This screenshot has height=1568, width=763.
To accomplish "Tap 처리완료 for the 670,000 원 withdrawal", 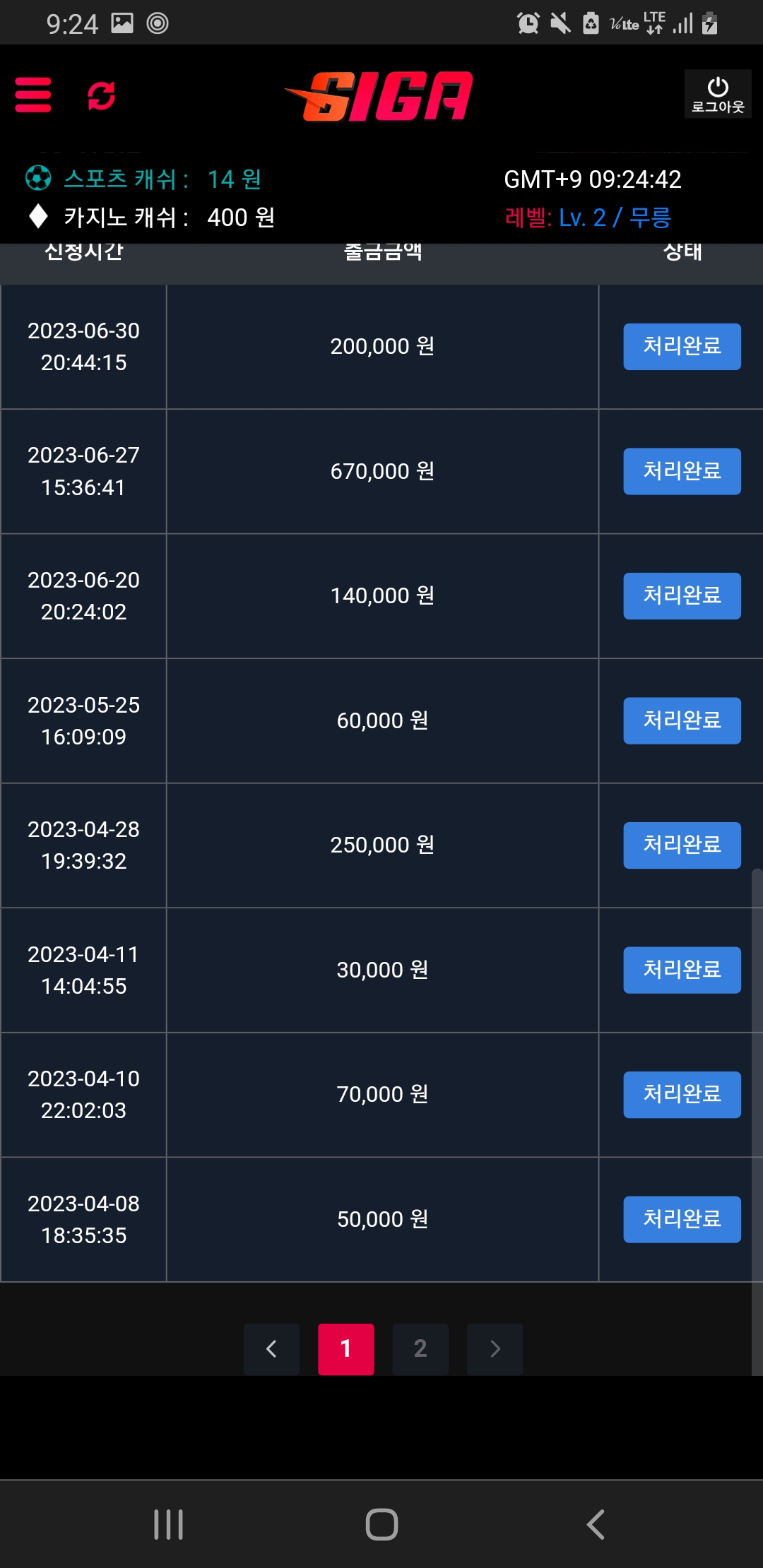I will coord(682,471).
